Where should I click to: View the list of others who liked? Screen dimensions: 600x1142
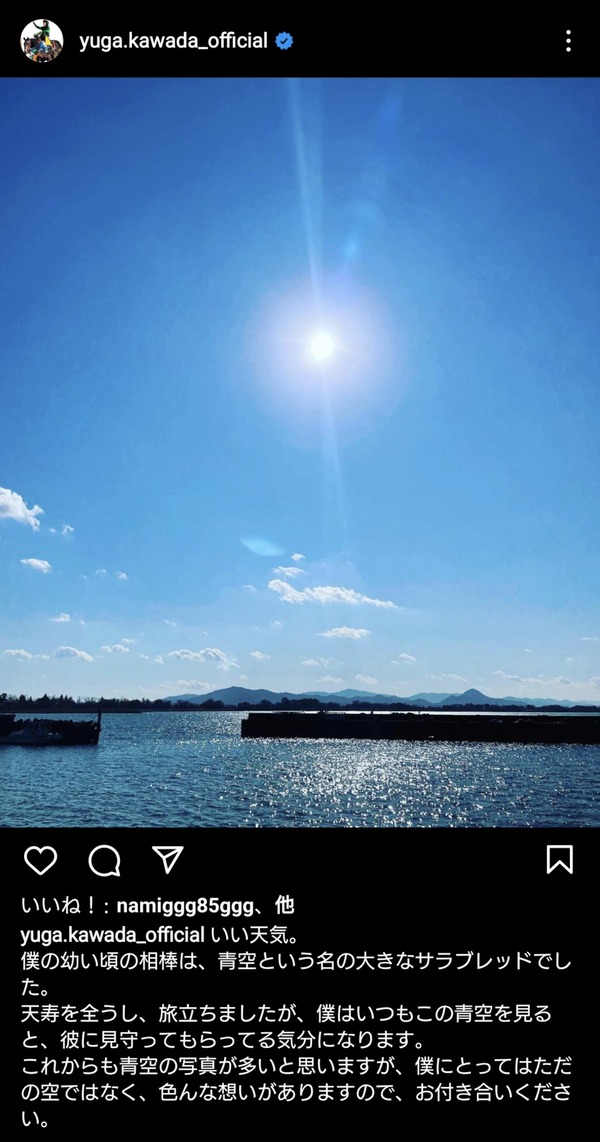pyautogui.click(x=285, y=906)
